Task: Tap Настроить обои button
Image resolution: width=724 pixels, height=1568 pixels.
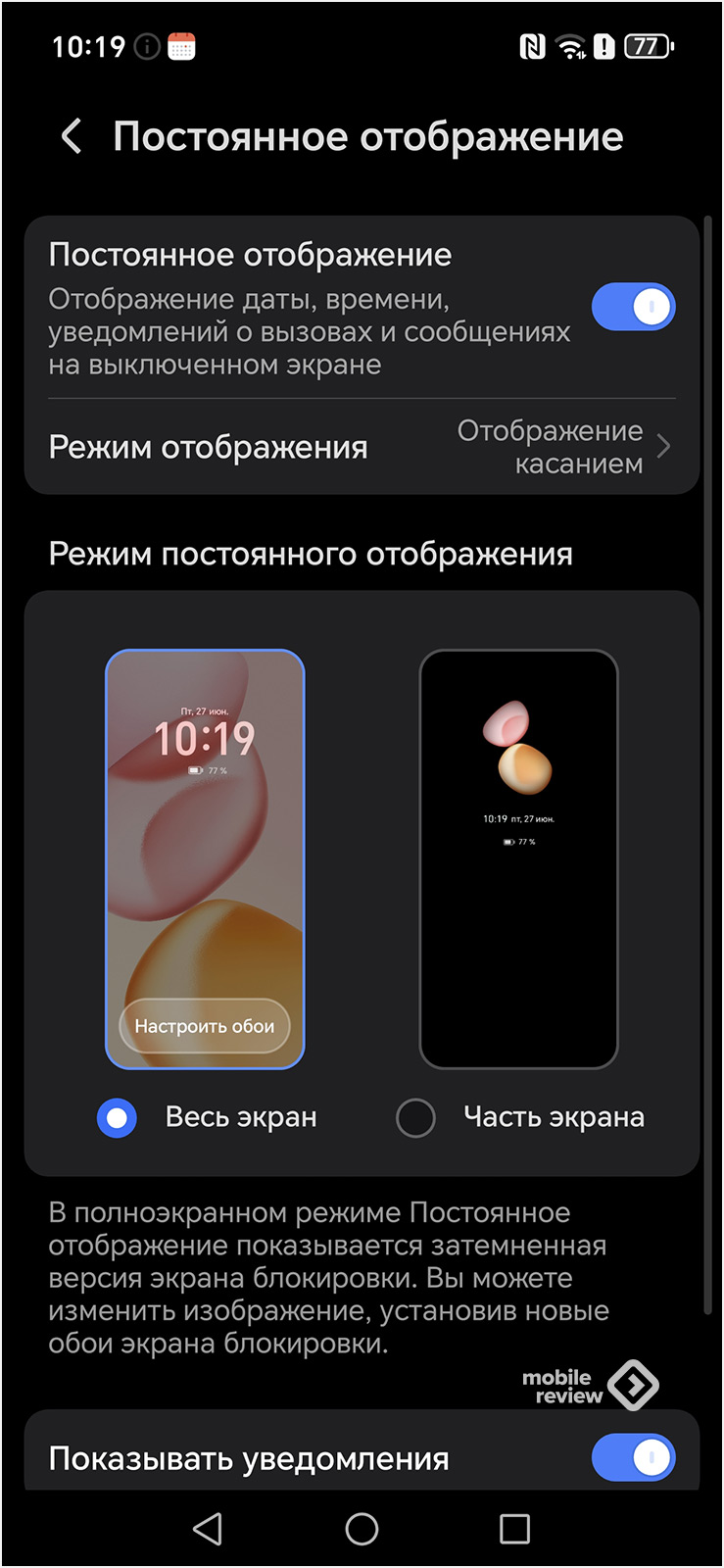Action: click(205, 1026)
